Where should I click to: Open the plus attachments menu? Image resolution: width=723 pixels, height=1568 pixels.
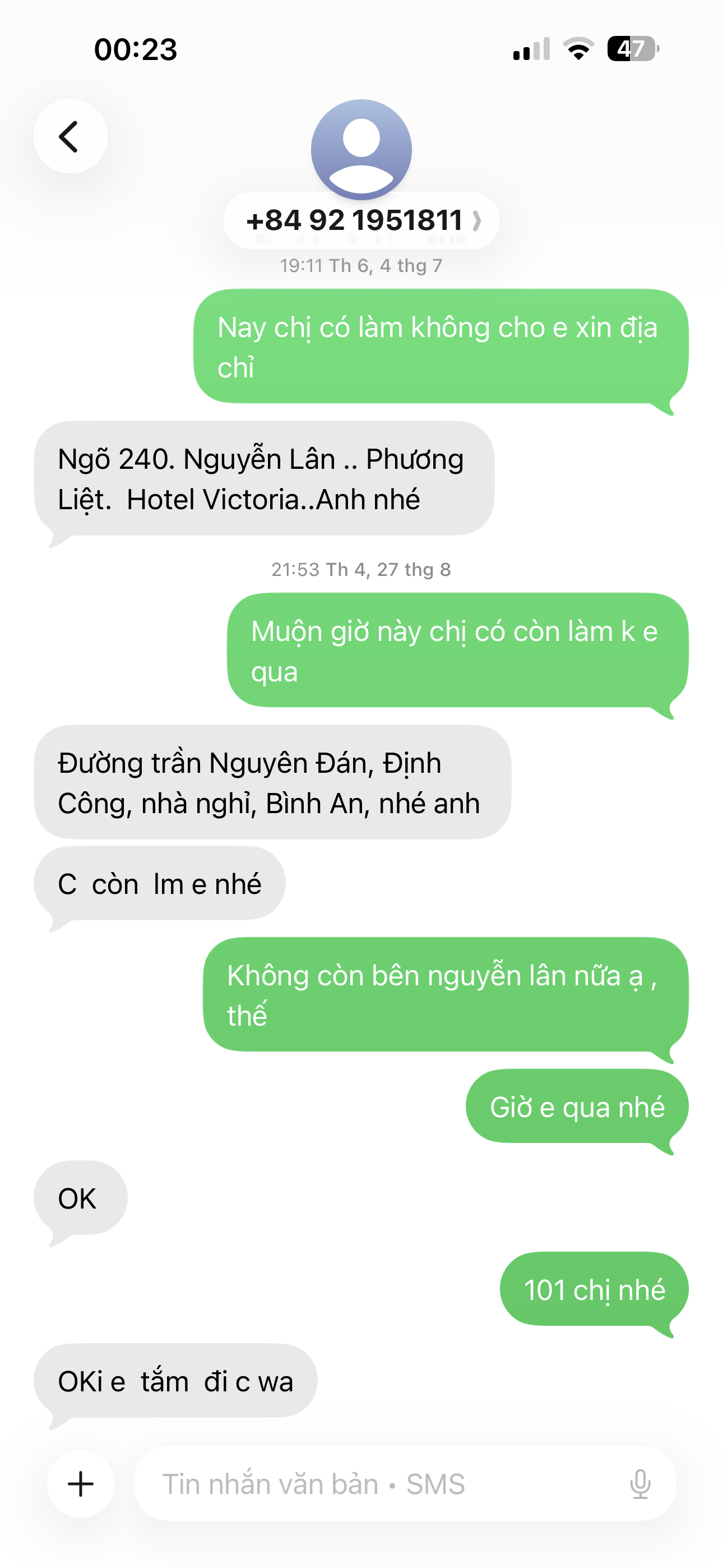click(80, 1484)
